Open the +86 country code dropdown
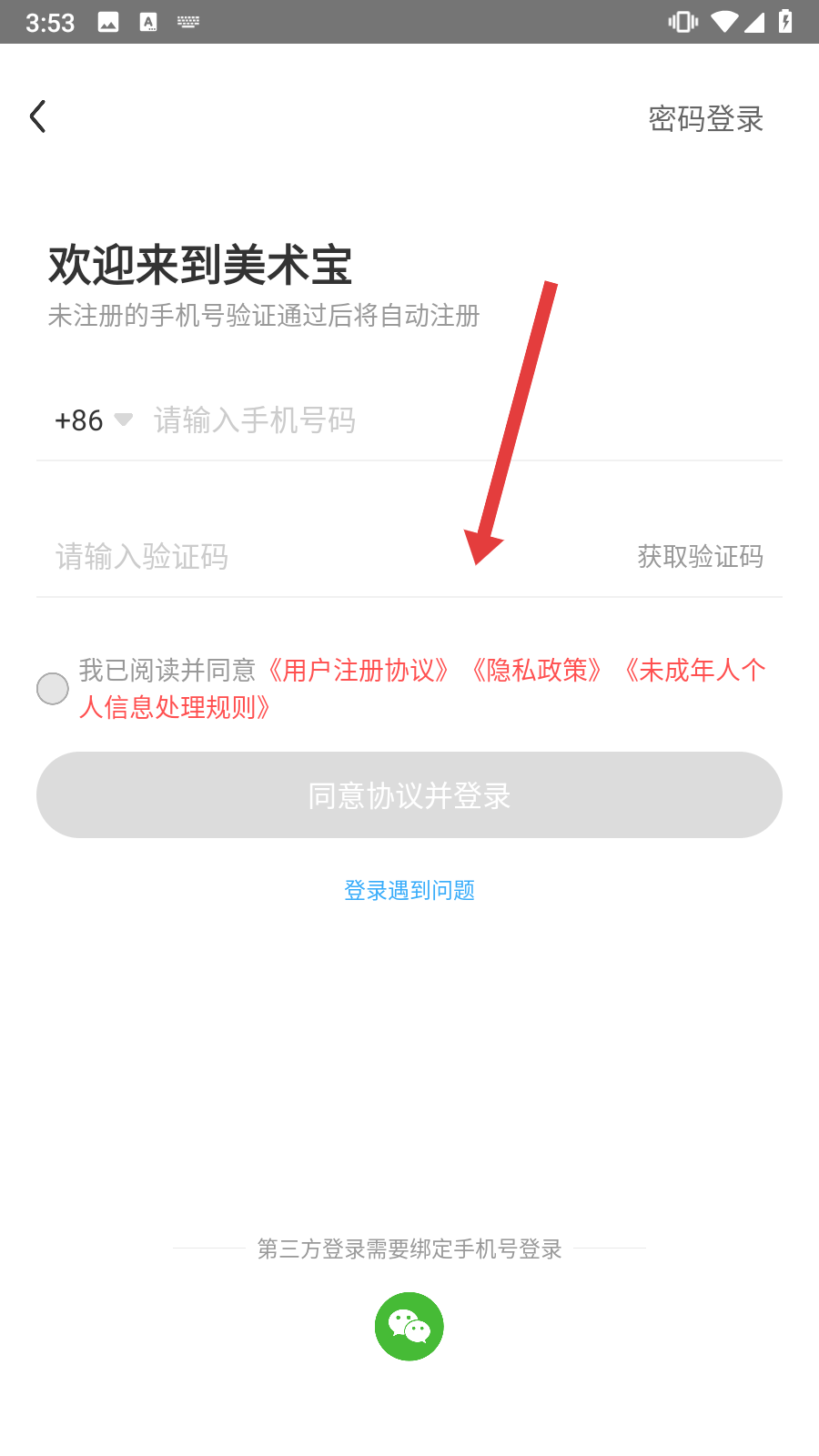The height and width of the screenshot is (1456, 819). [94, 420]
